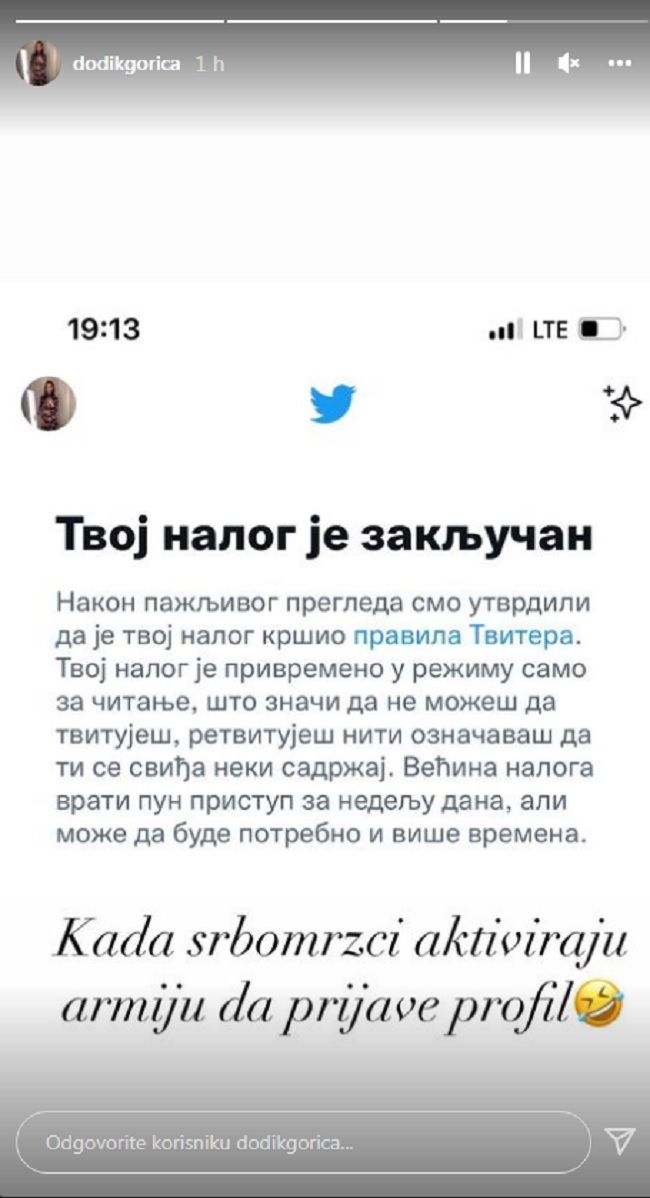The width and height of the screenshot is (650, 1198).
Task: Share story via paper plane icon
Action: [620, 1141]
